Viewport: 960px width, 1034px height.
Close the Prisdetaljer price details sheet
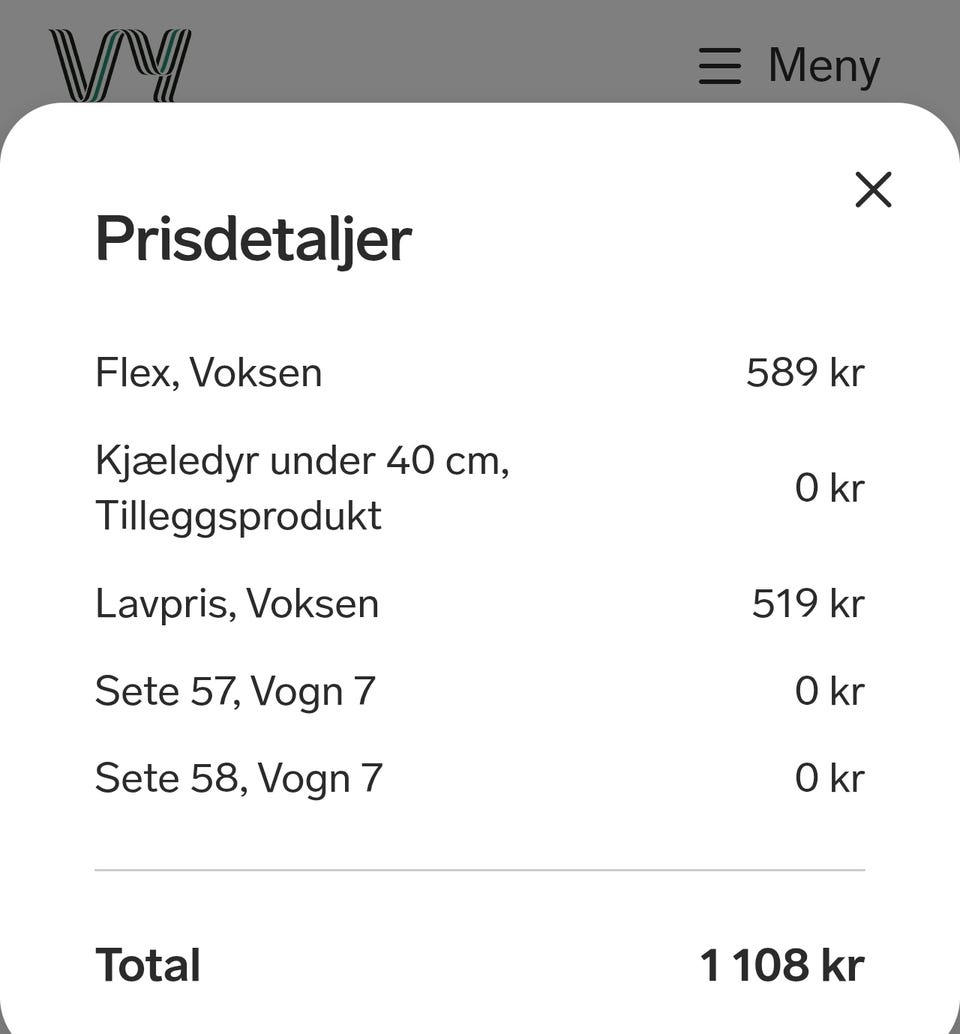click(x=873, y=189)
